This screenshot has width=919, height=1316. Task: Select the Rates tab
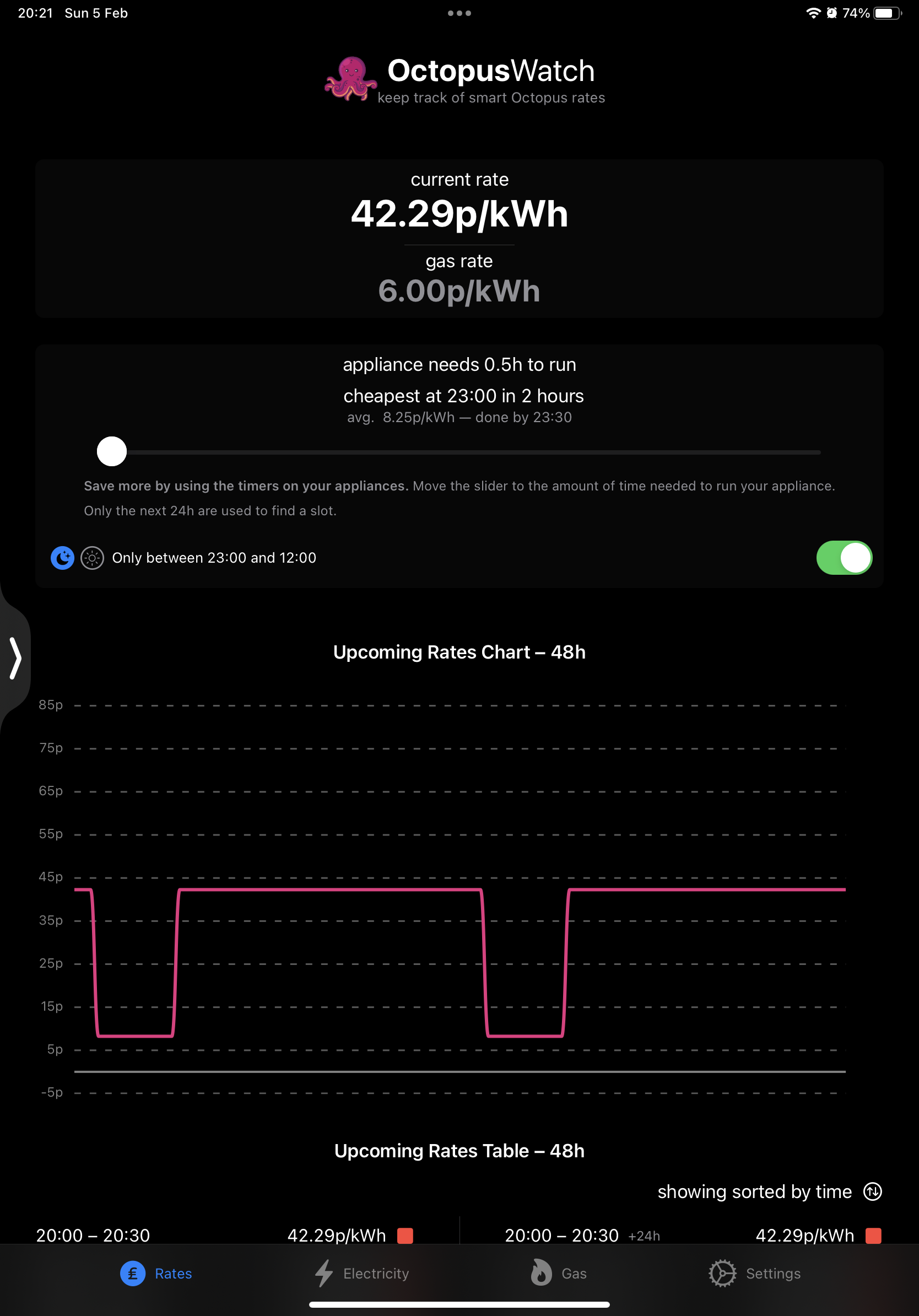(x=156, y=1273)
